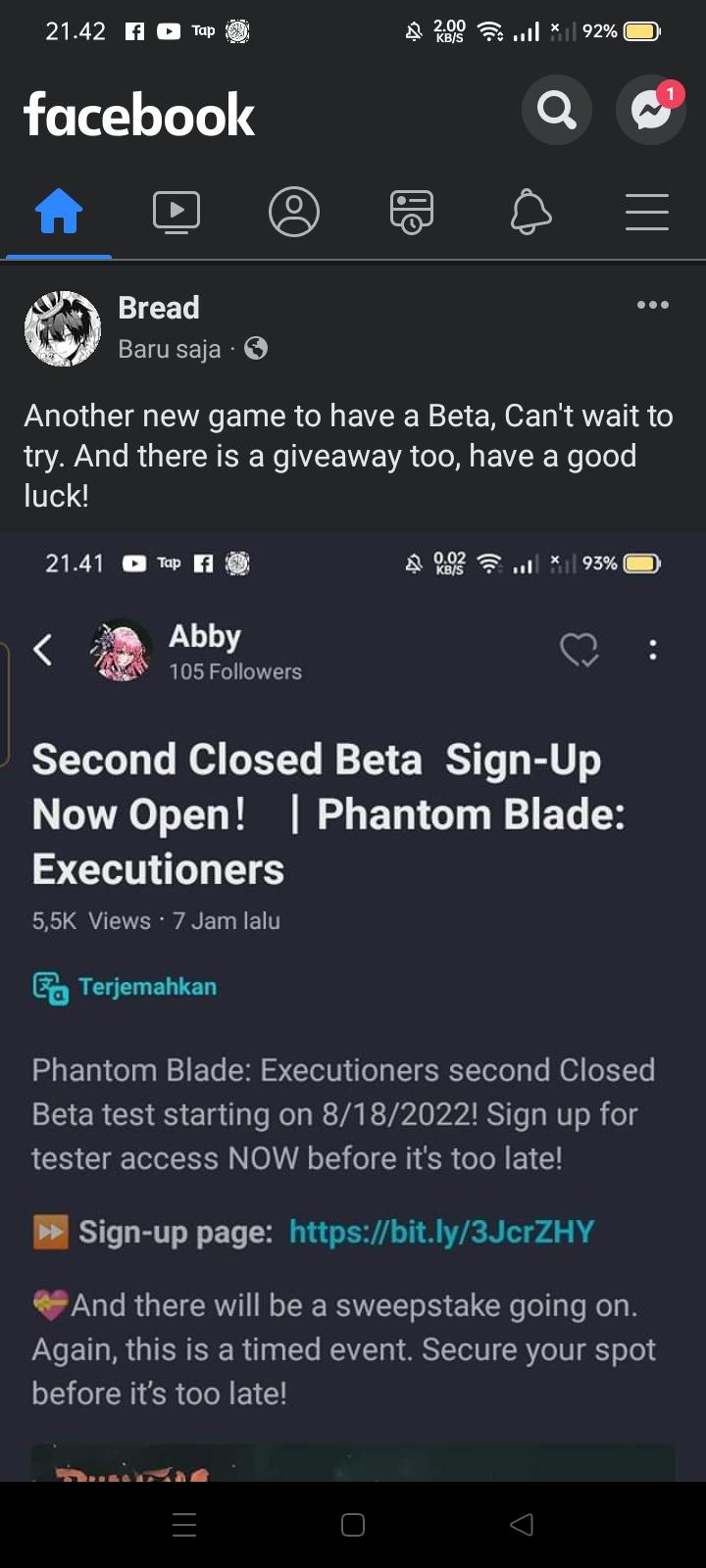View Bread's profile picture

(63, 328)
